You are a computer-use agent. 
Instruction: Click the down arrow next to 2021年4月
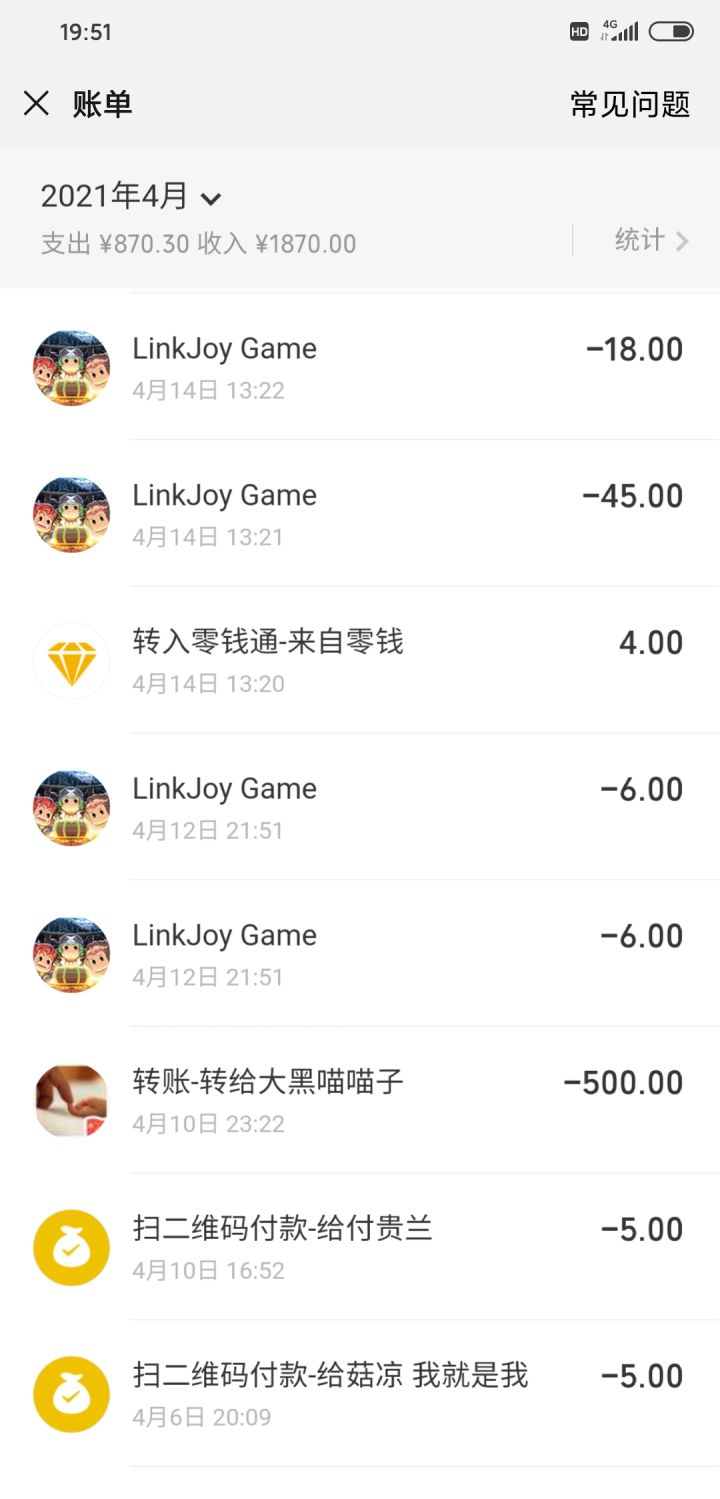click(x=210, y=198)
